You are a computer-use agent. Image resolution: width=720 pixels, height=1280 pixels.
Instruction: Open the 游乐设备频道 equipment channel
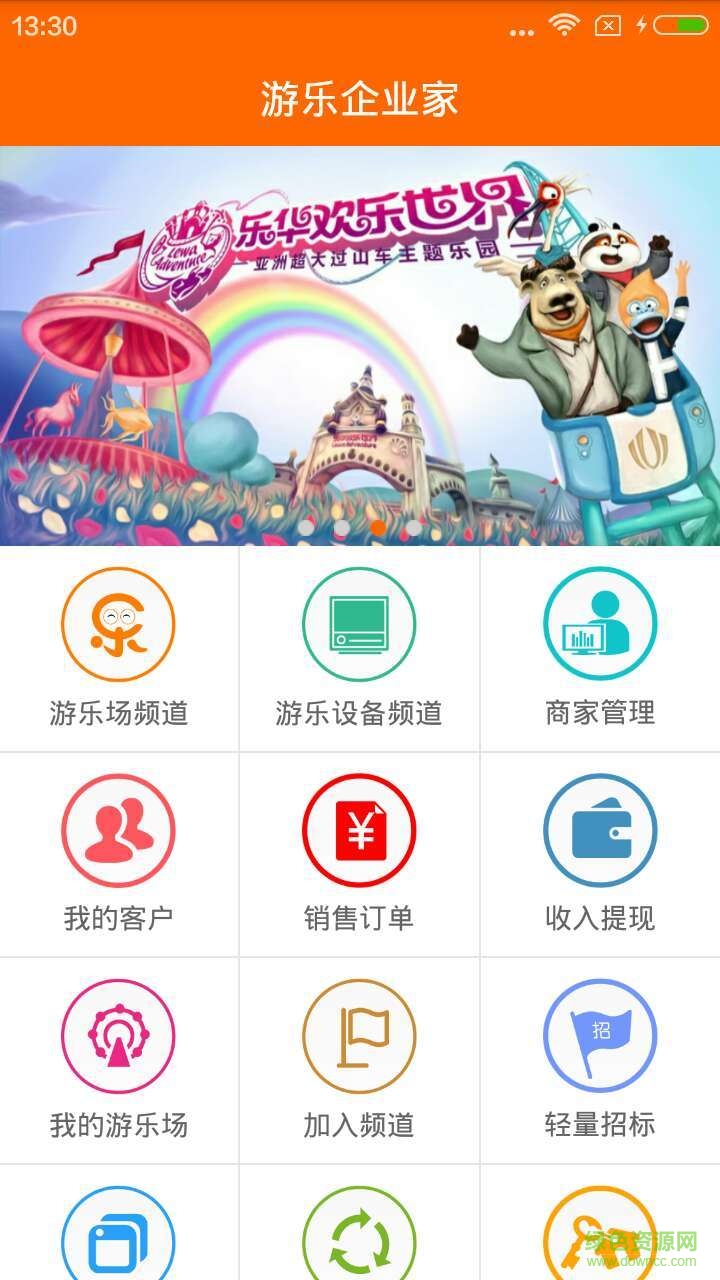[x=359, y=648]
